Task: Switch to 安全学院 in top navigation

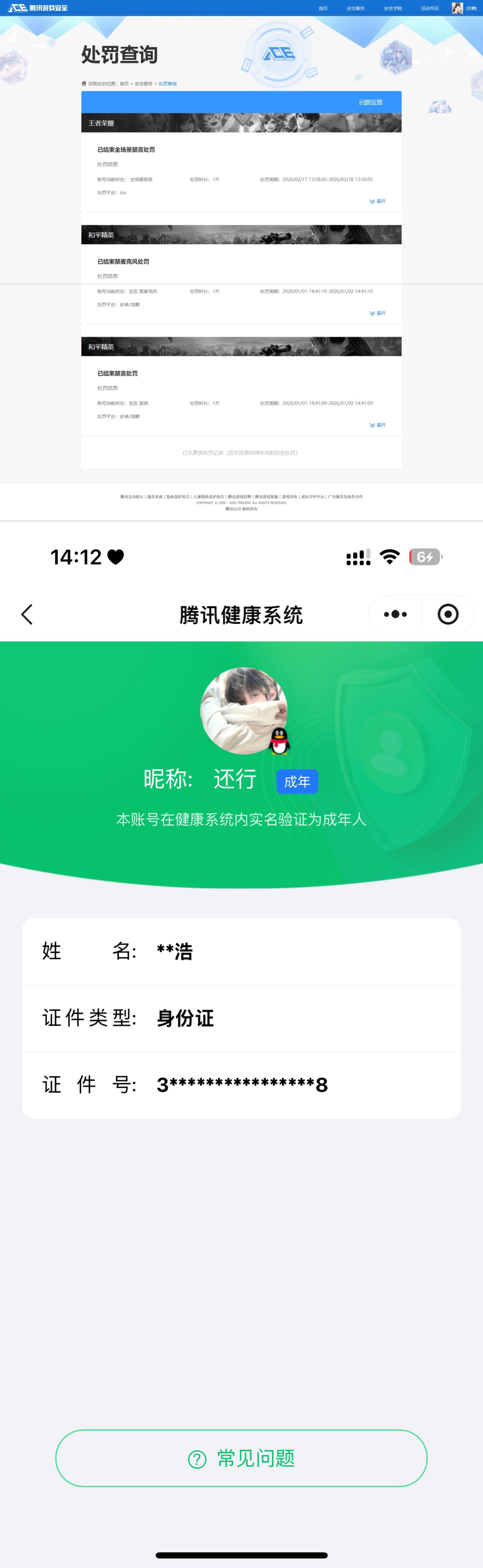Action: point(393,9)
